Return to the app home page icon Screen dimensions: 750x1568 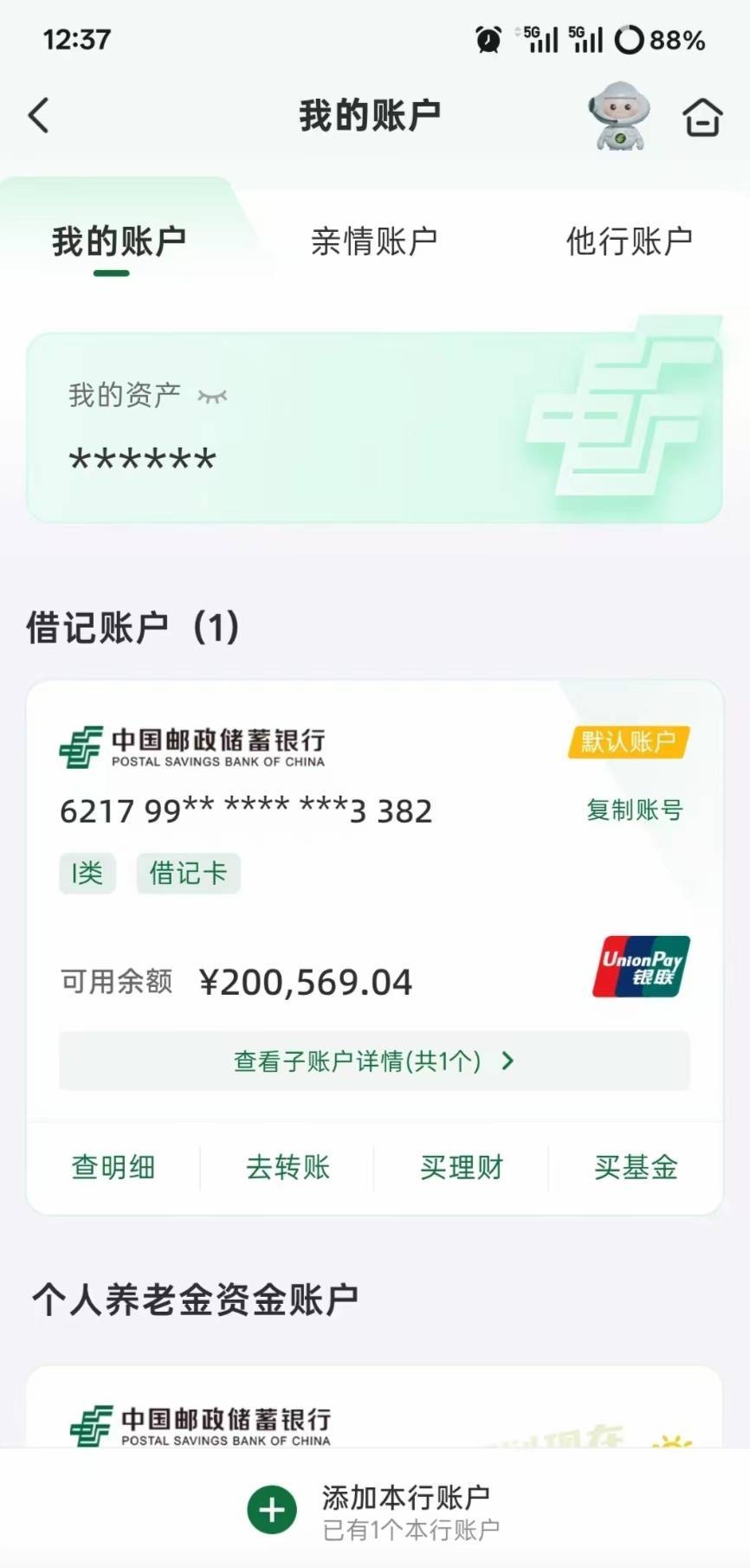tap(702, 116)
